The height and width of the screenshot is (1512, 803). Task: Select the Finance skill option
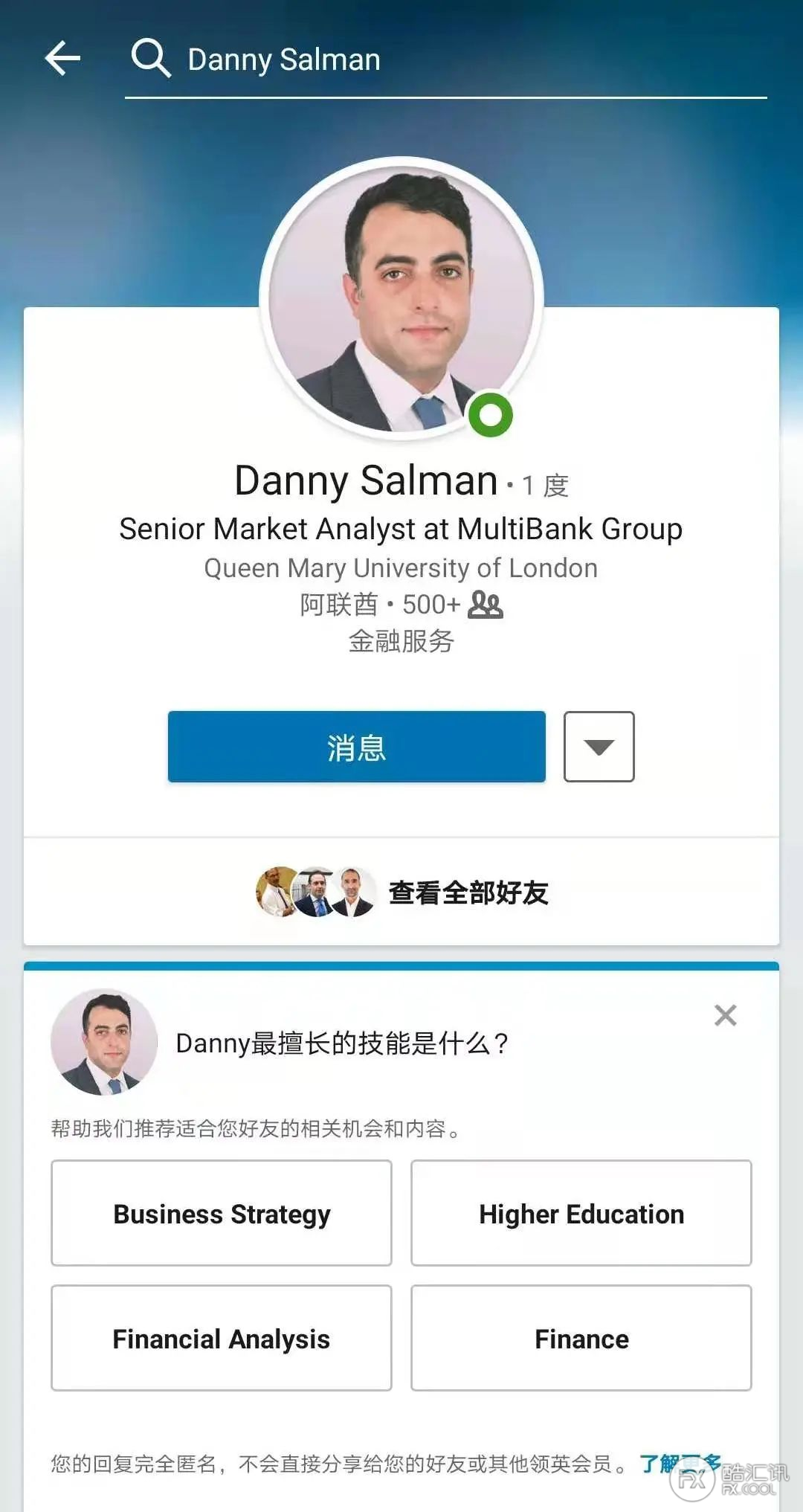581,1338
